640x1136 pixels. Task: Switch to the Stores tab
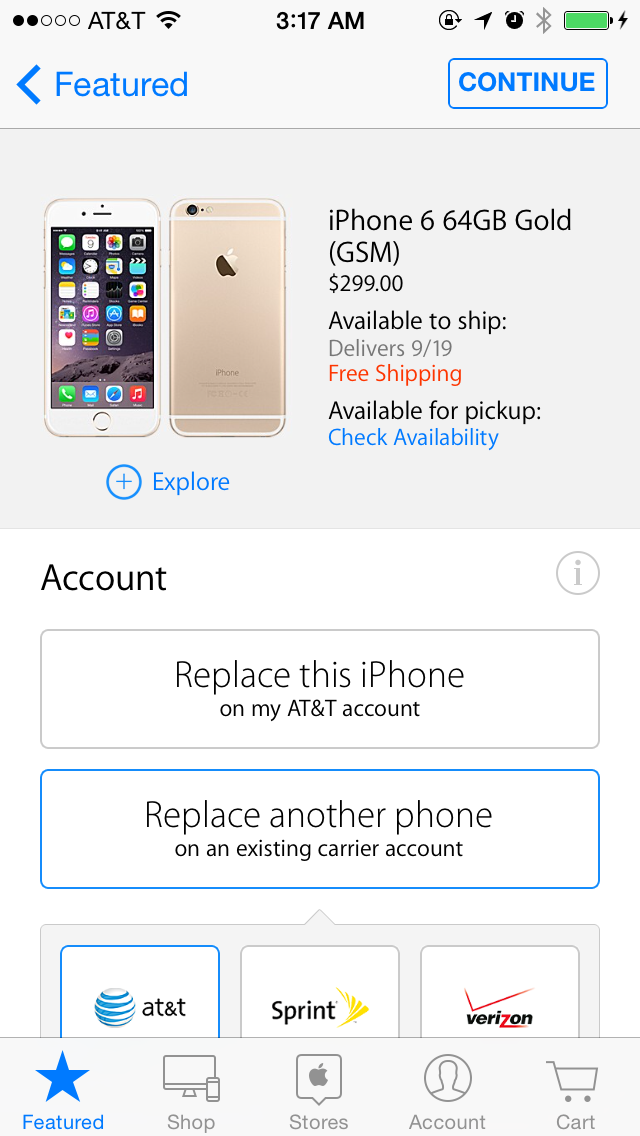pyautogui.click(x=319, y=1092)
